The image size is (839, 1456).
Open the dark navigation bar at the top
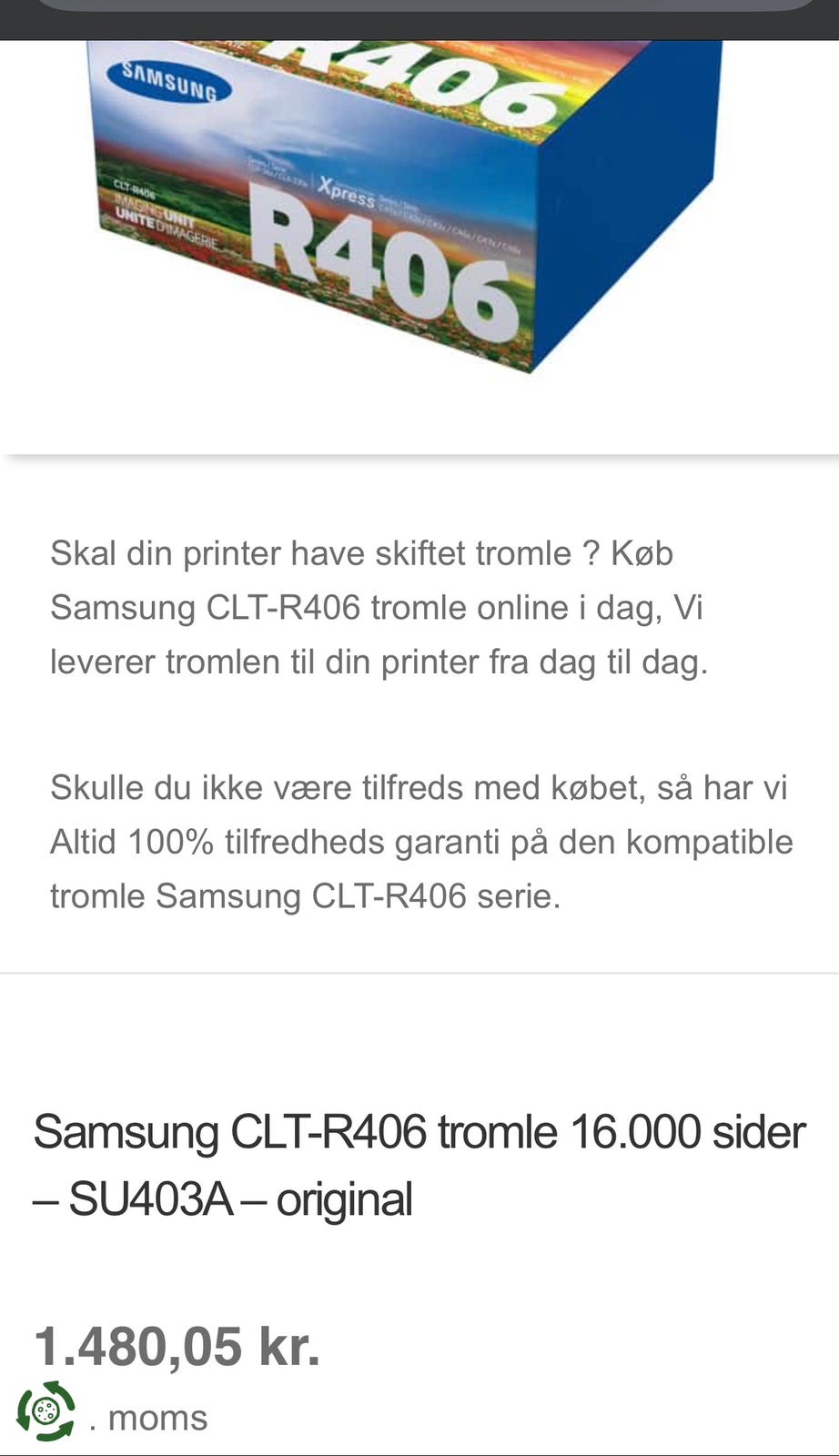click(419, 13)
